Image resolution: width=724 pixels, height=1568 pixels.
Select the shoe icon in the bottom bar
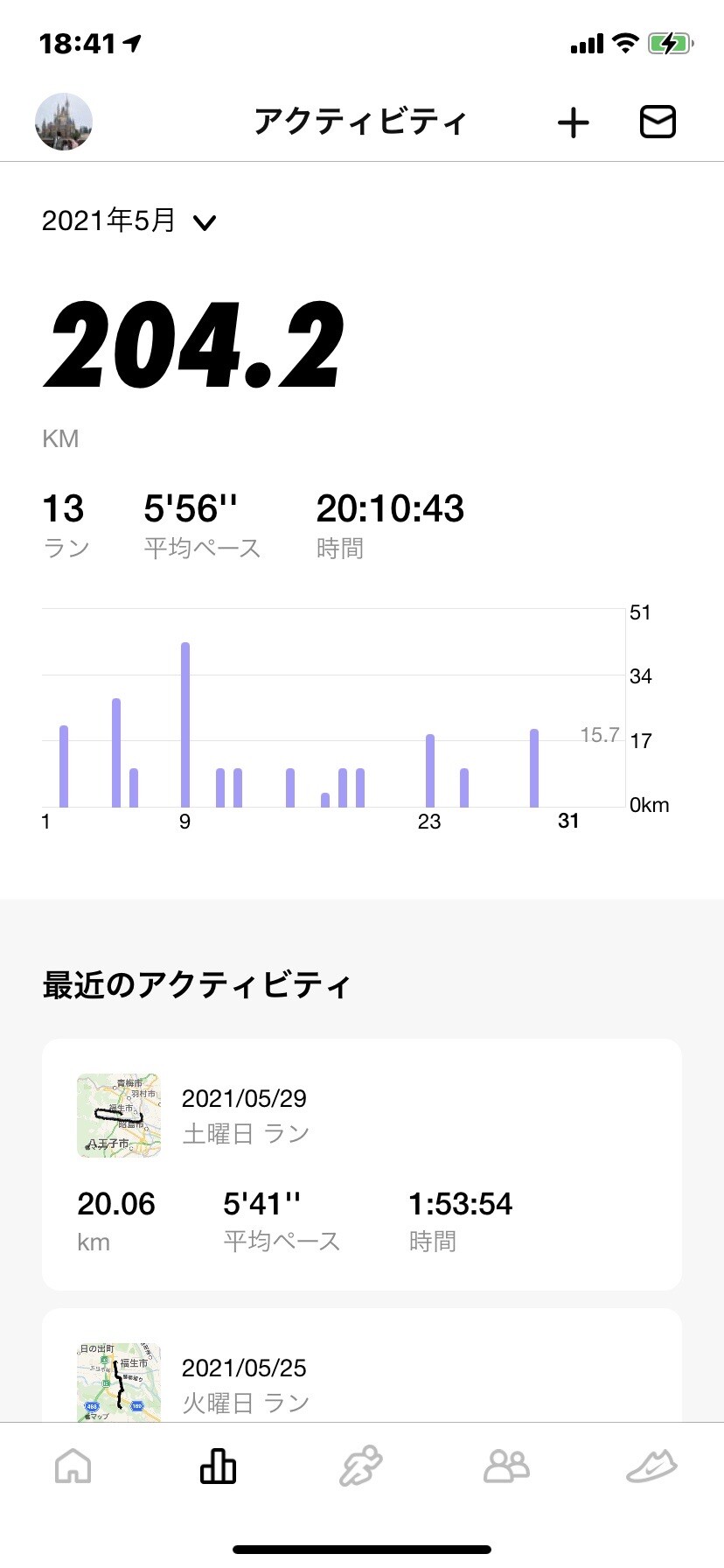click(x=651, y=1466)
